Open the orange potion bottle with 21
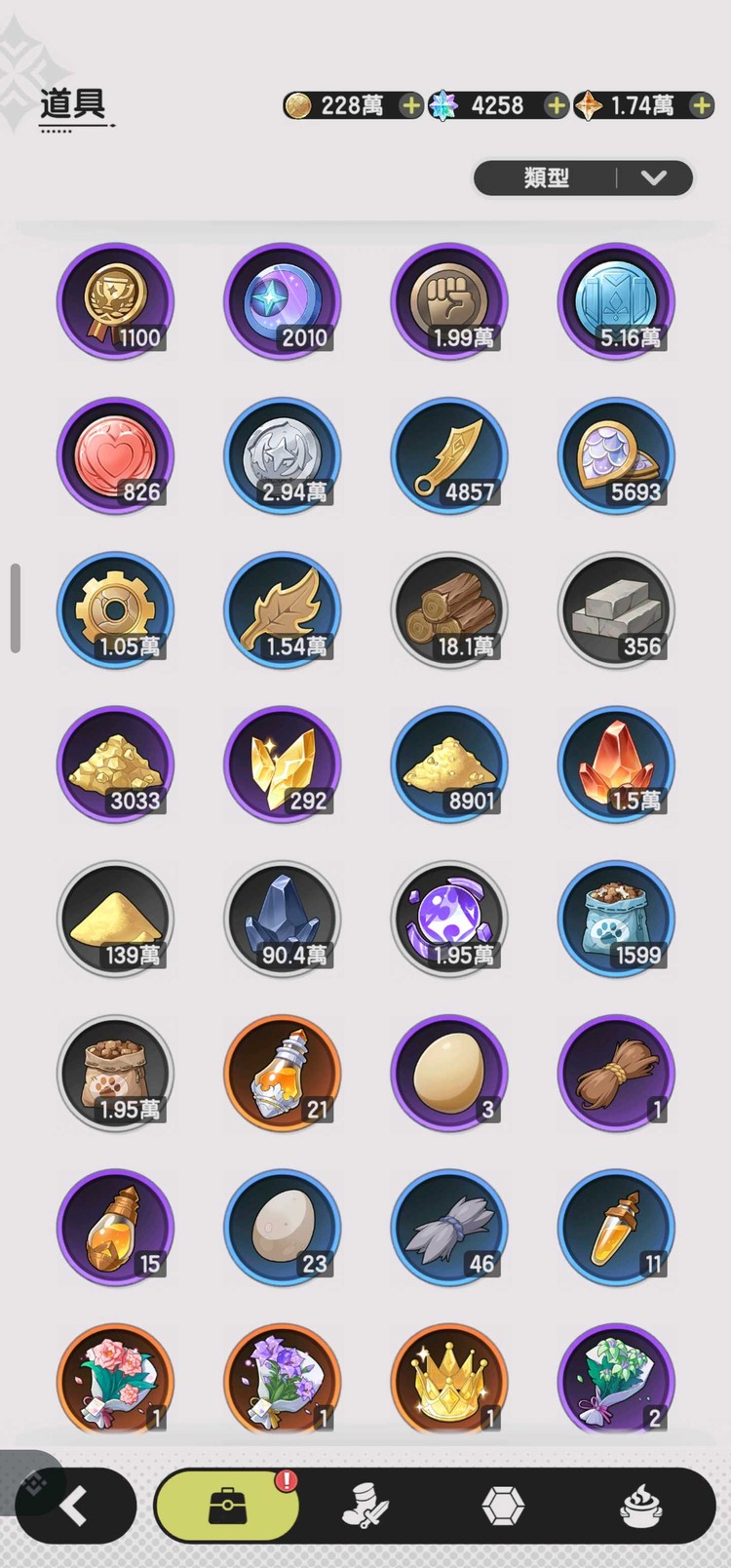The height and width of the screenshot is (1568, 731). tap(283, 1073)
